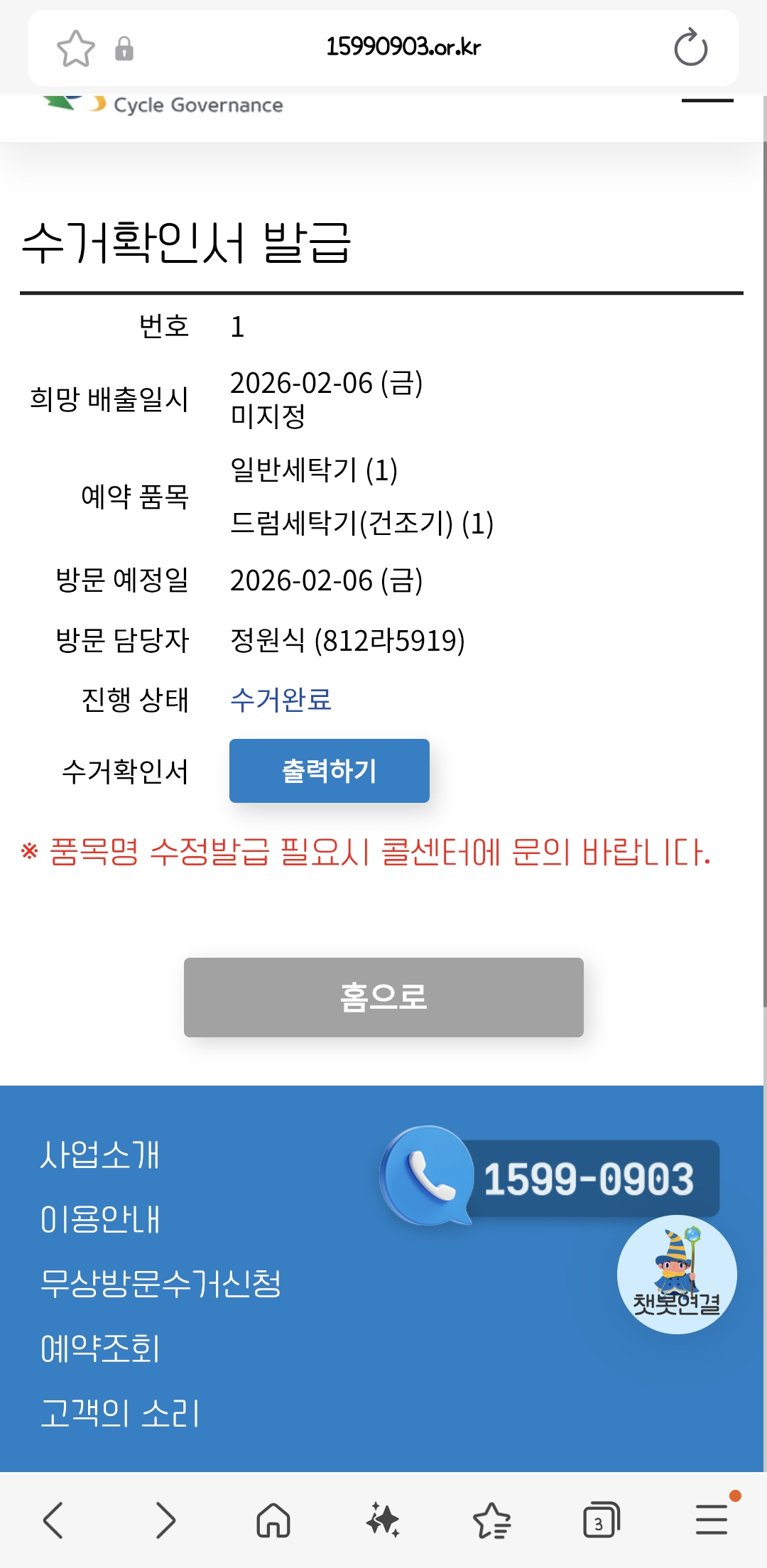Go to home with 홈으로 button
The image size is (767, 1568).
point(383,997)
